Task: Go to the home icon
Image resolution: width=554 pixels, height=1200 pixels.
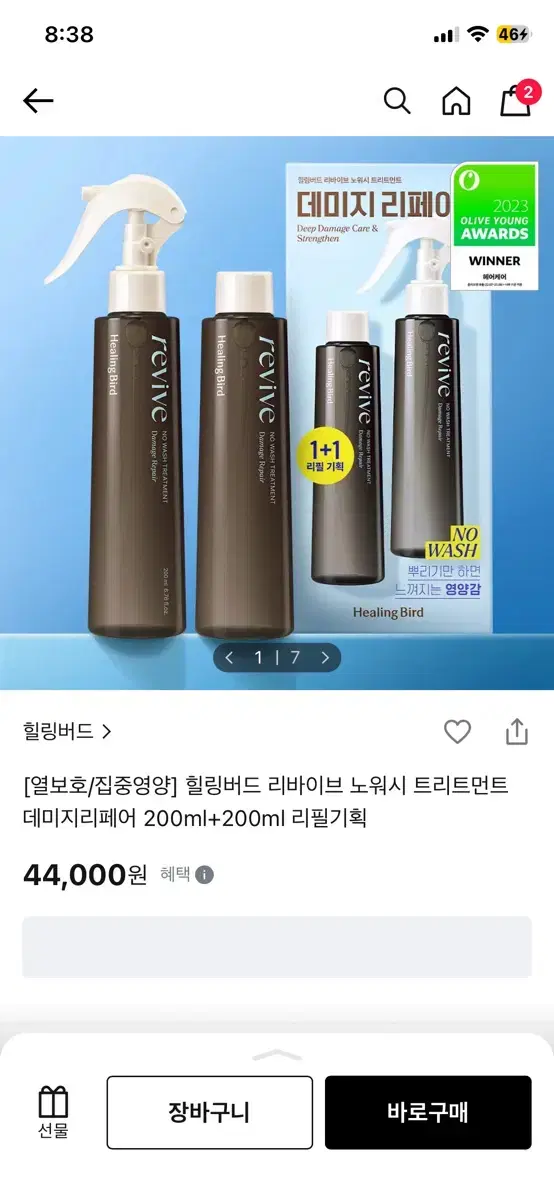Action: tap(456, 100)
